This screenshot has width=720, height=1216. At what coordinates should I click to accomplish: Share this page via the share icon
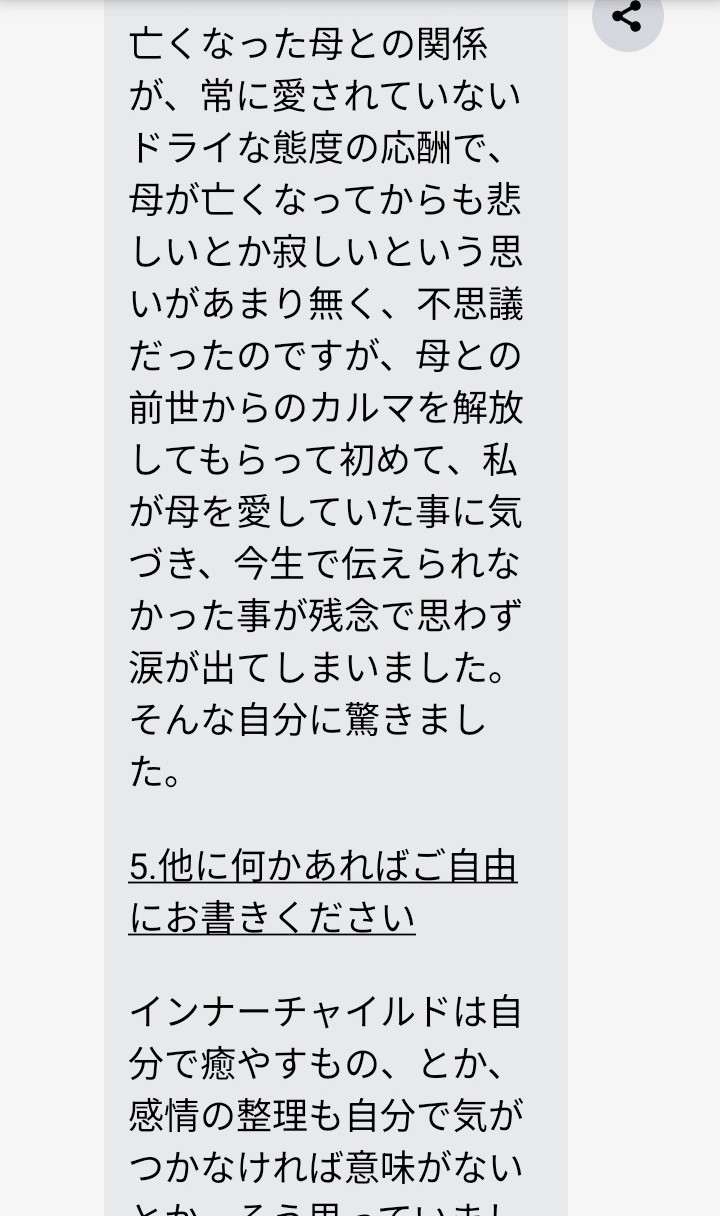tap(627, 17)
